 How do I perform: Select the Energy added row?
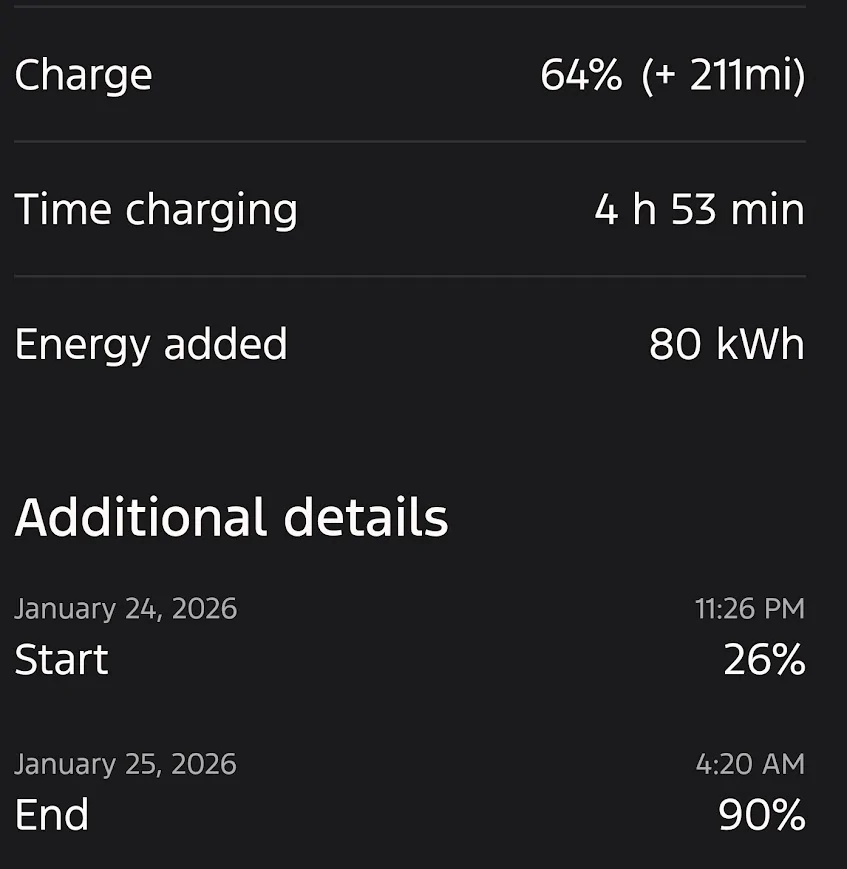423,344
